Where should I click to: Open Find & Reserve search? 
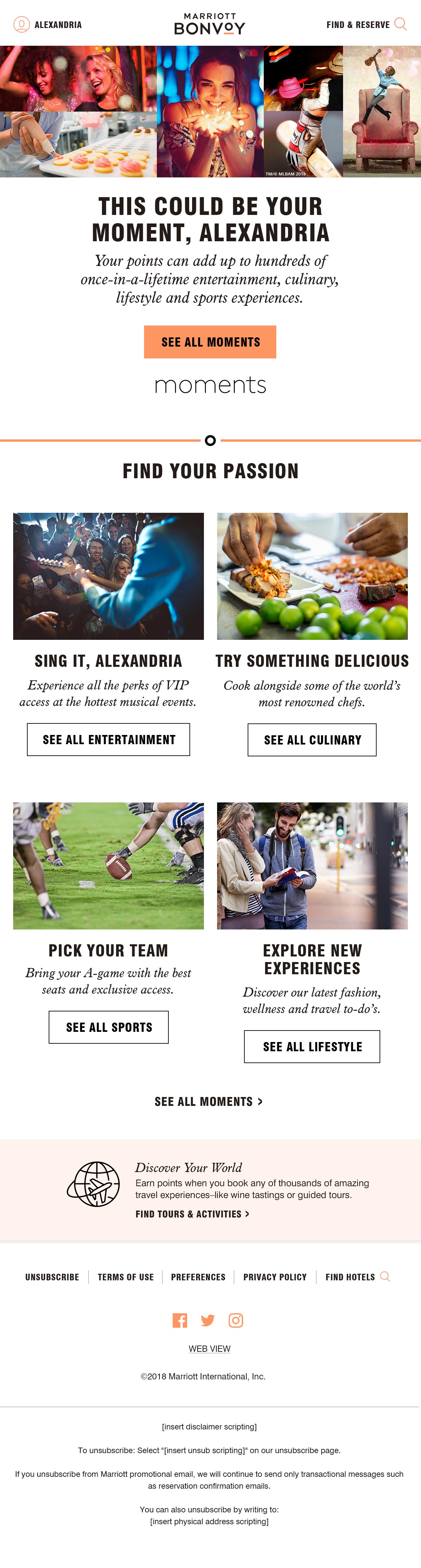click(x=366, y=25)
